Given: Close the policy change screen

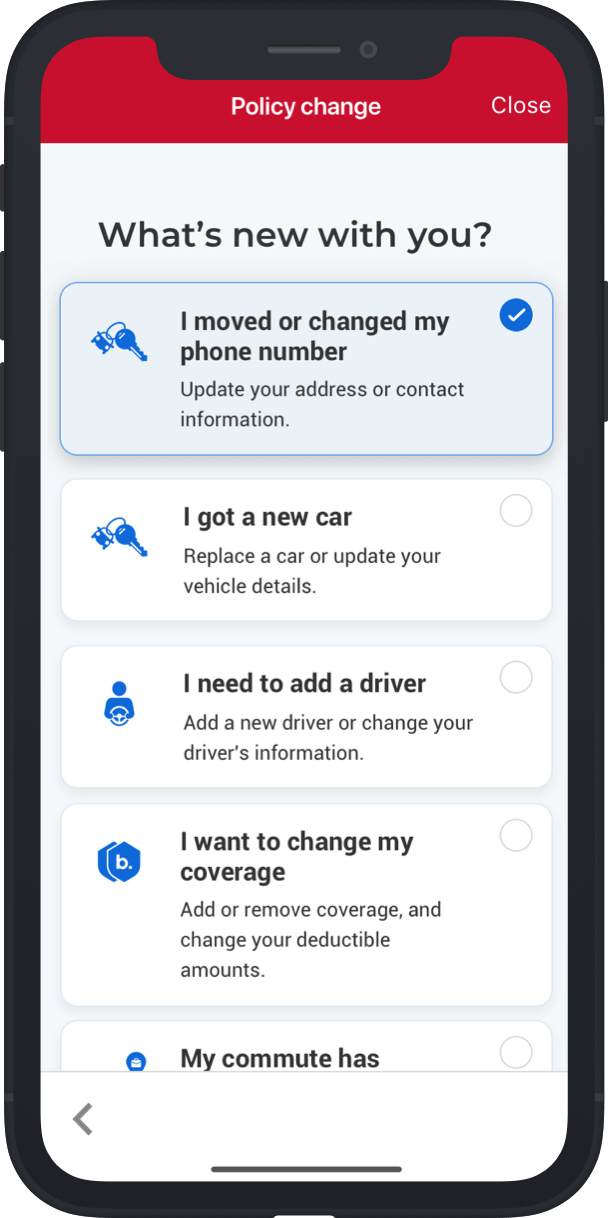Looking at the screenshot, I should [x=520, y=106].
